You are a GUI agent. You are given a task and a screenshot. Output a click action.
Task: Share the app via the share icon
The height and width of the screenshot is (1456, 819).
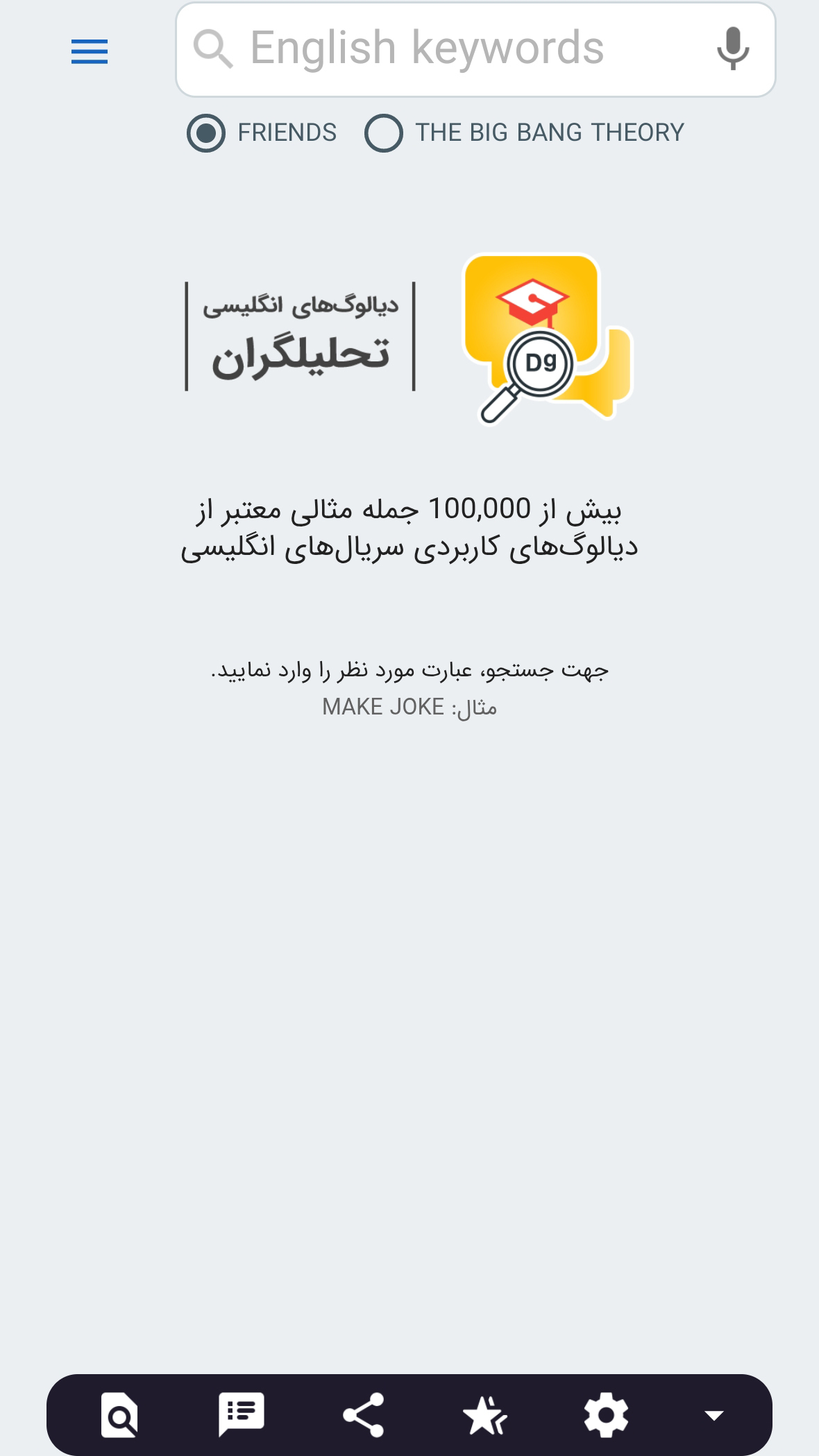click(363, 1414)
